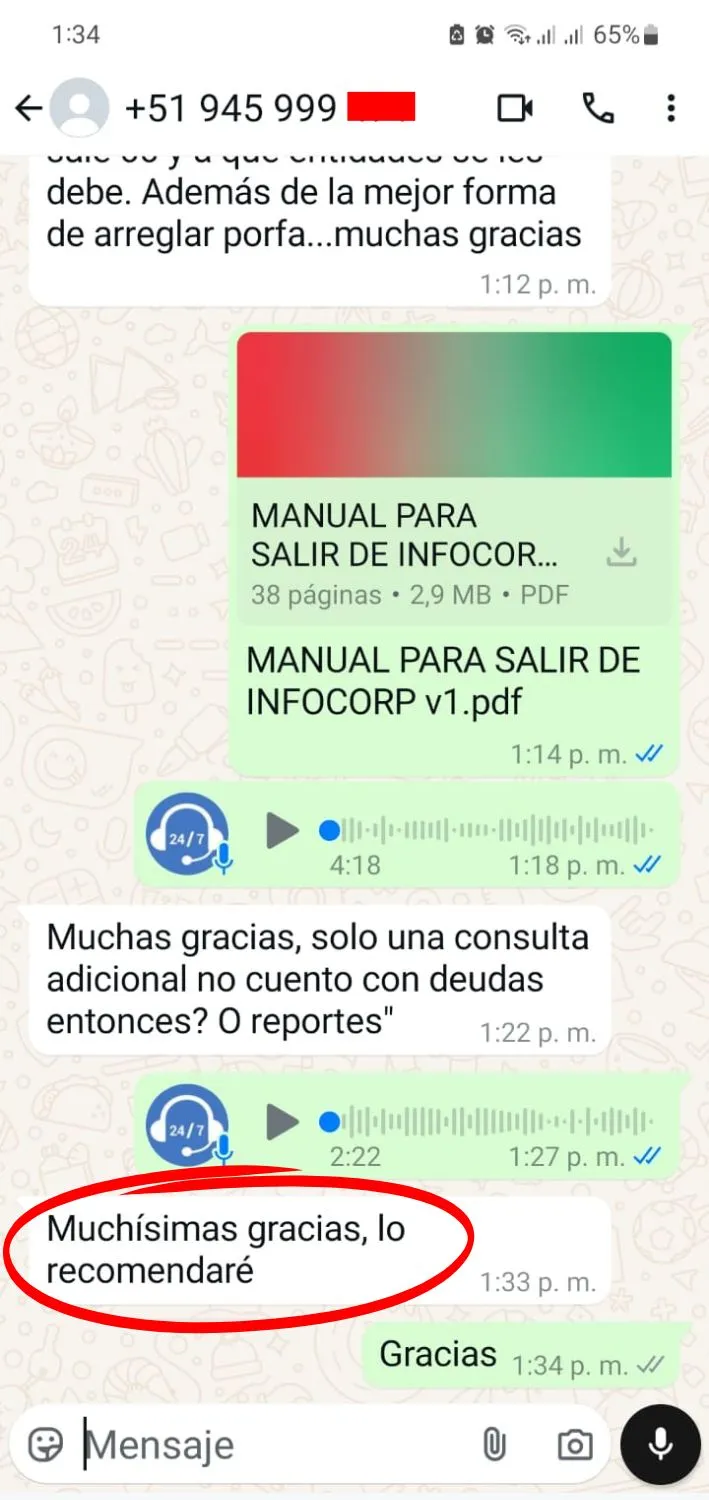Image resolution: width=709 pixels, height=1500 pixels.
Task: Play the 4:18 voice message
Action: [x=282, y=830]
